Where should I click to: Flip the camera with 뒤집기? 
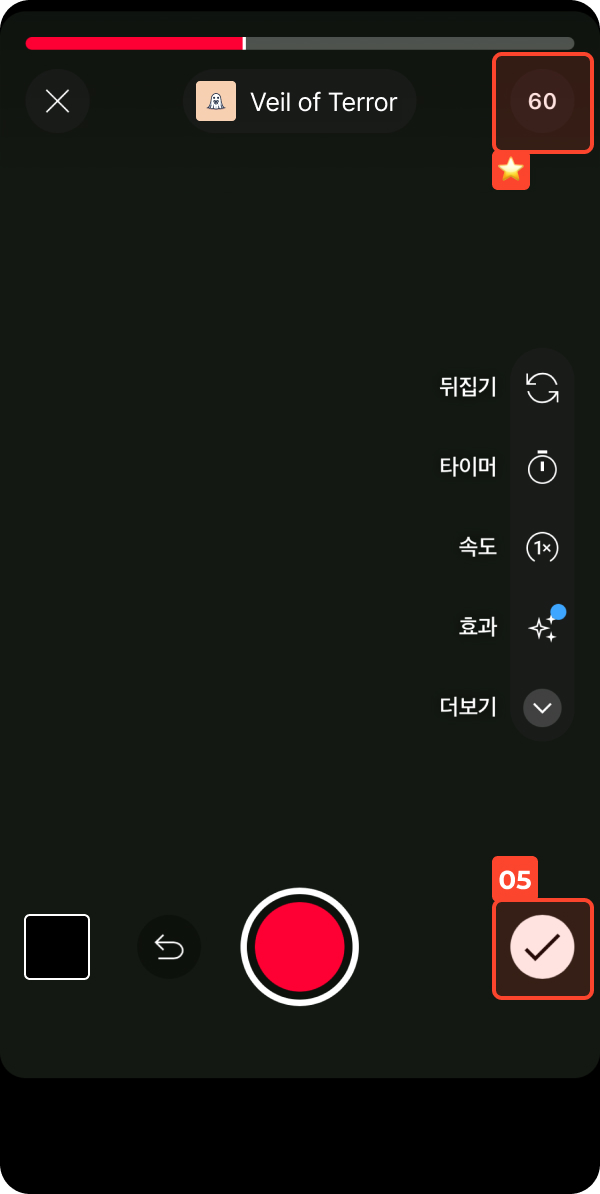(542, 387)
